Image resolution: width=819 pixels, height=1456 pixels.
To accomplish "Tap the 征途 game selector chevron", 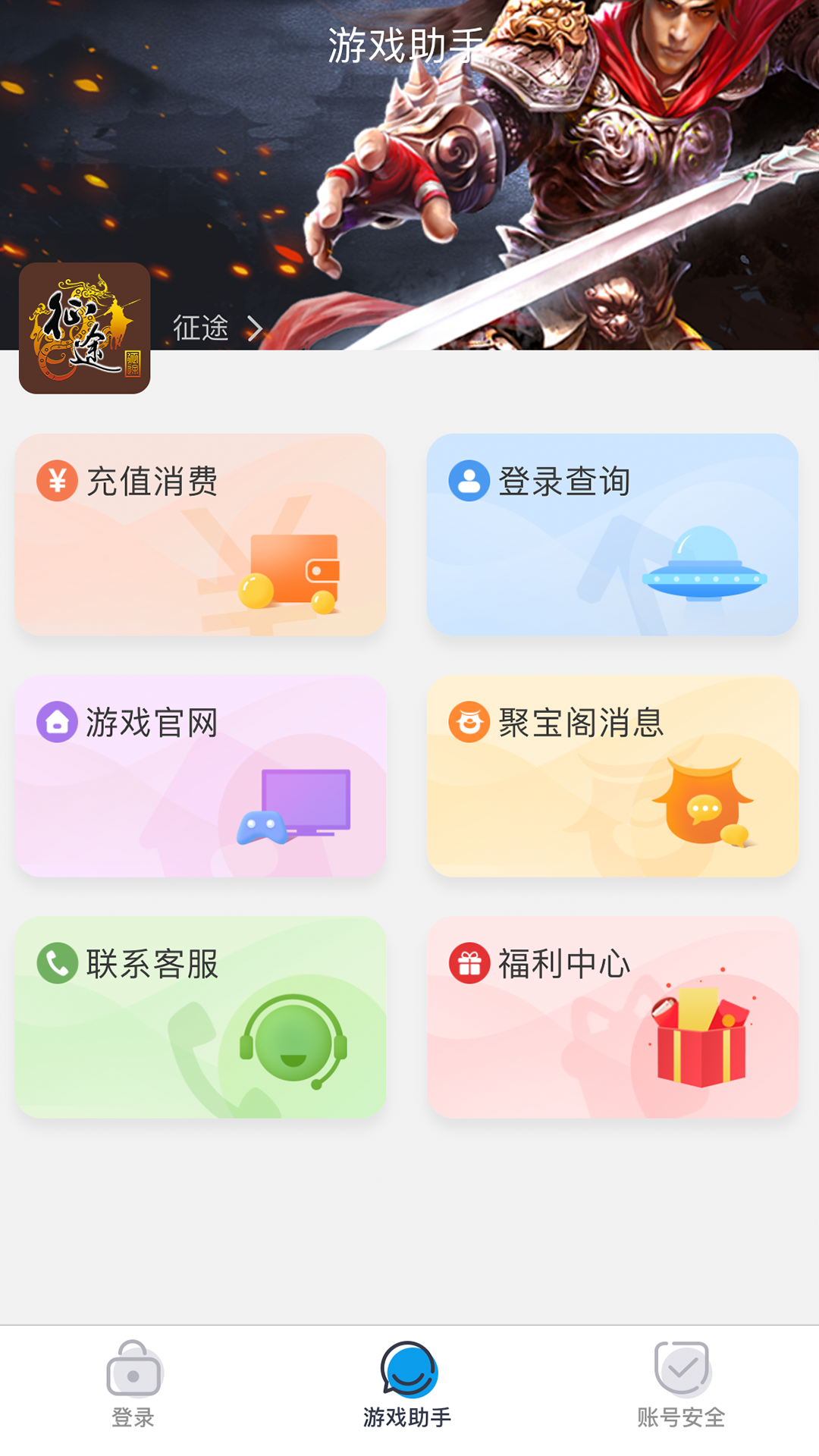I will [255, 328].
